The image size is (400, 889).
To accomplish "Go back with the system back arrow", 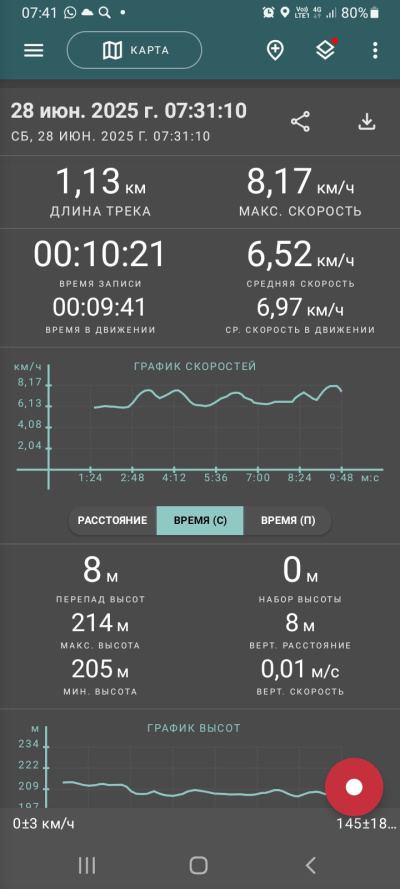I will (310, 865).
